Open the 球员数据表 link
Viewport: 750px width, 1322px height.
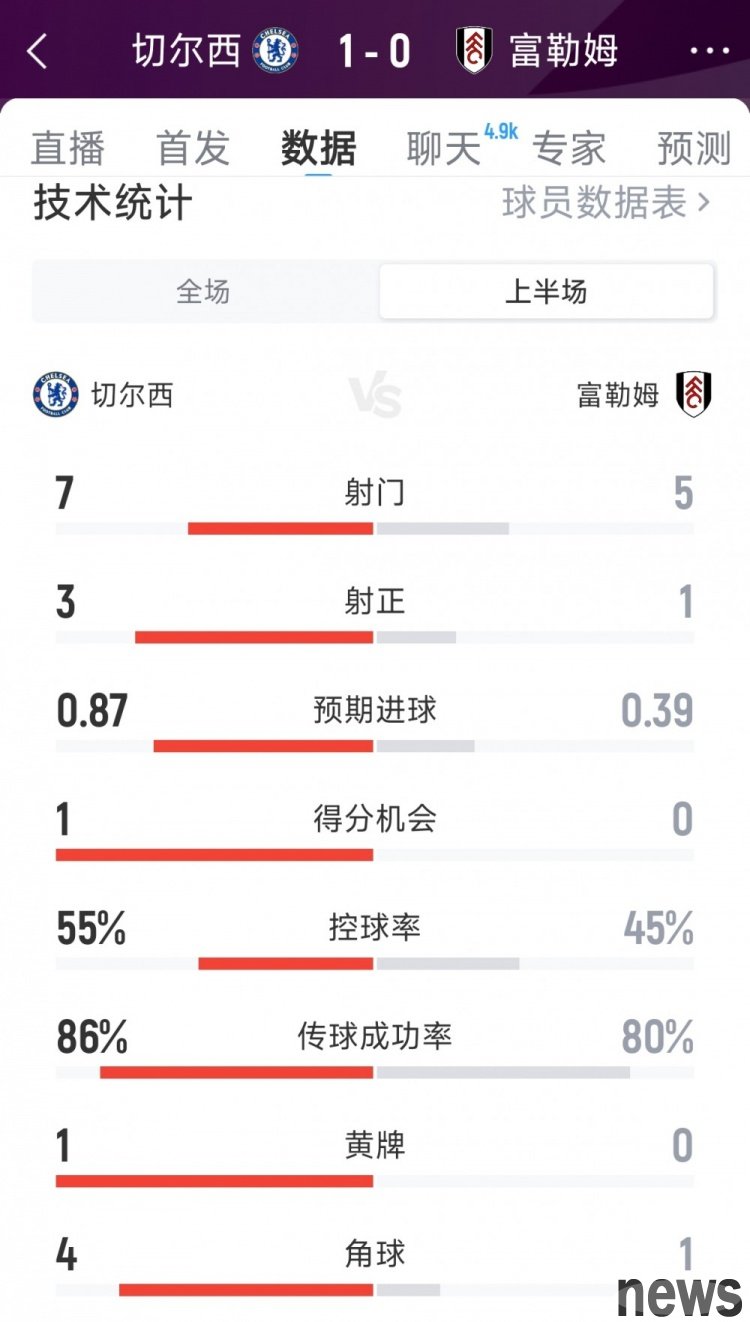pos(605,203)
